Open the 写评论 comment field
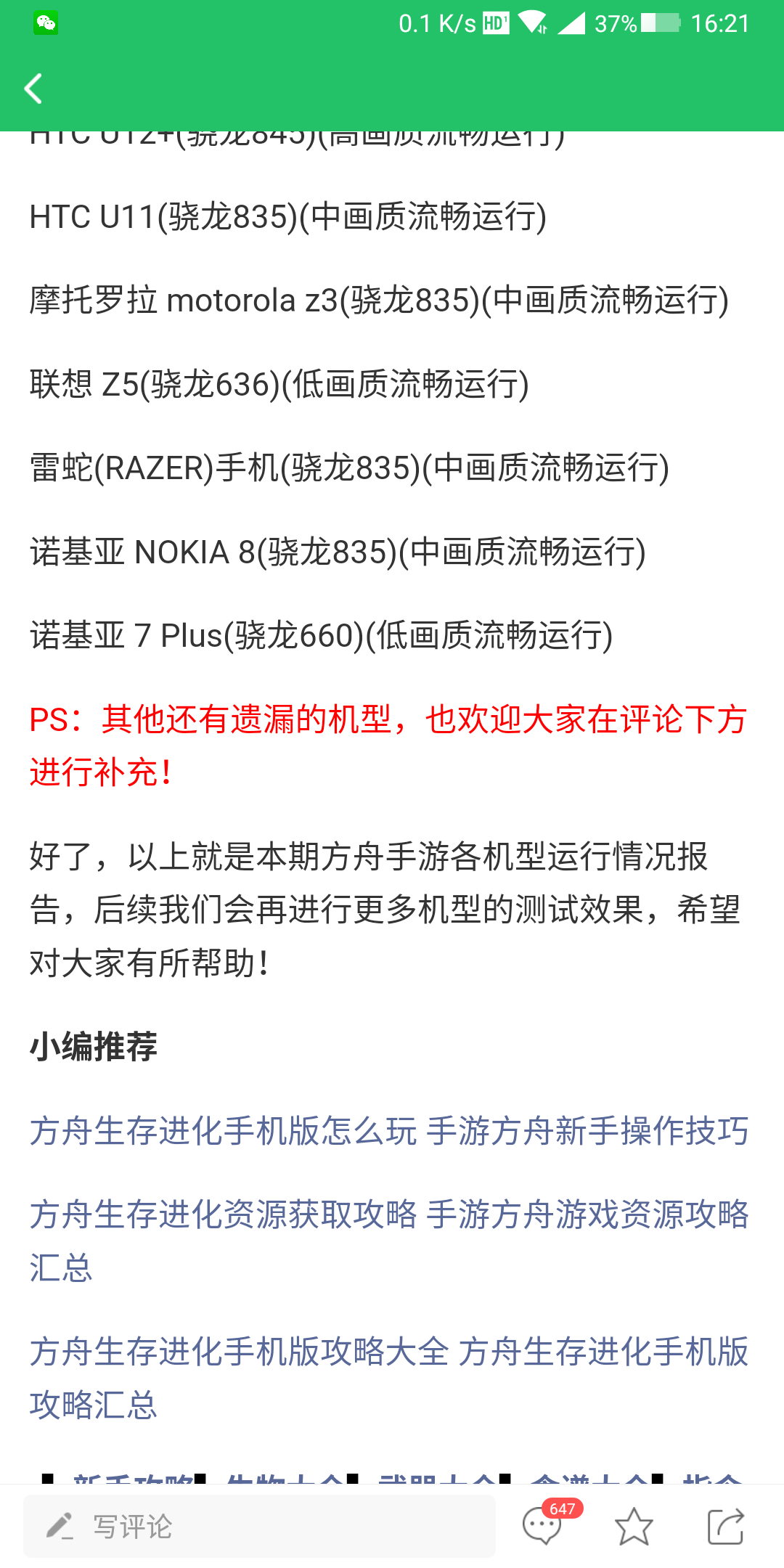Image resolution: width=784 pixels, height=1568 pixels. pos(259,1526)
